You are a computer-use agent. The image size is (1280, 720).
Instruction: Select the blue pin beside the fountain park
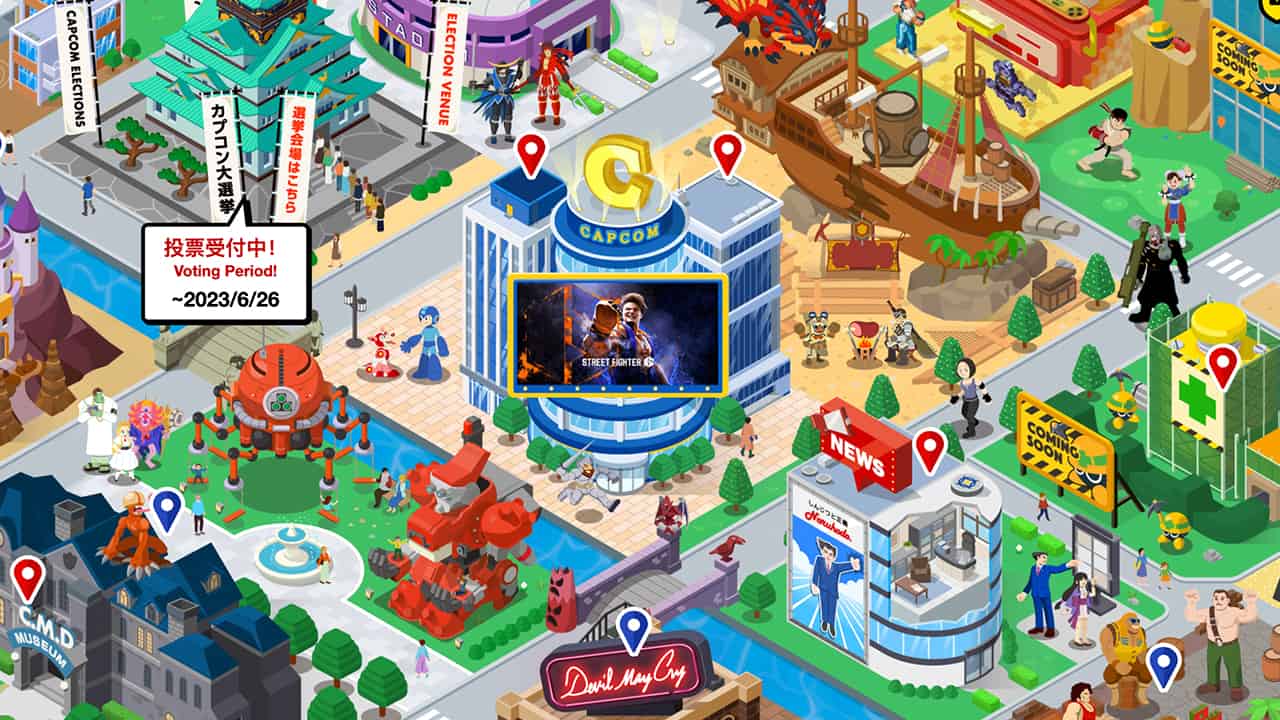(x=166, y=507)
